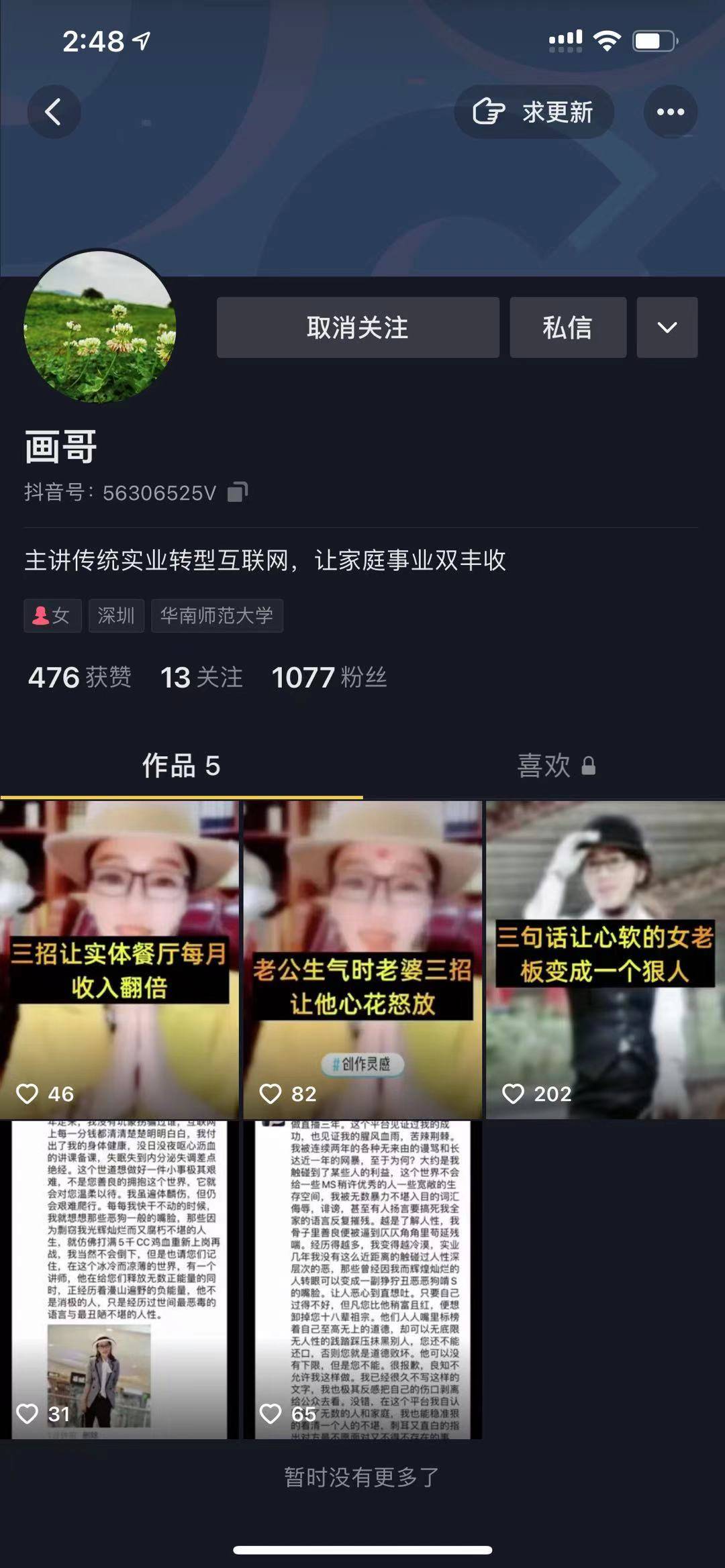This screenshot has width=725, height=1568.
Task: Copy the 抖音号 56306525V
Action: [238, 492]
